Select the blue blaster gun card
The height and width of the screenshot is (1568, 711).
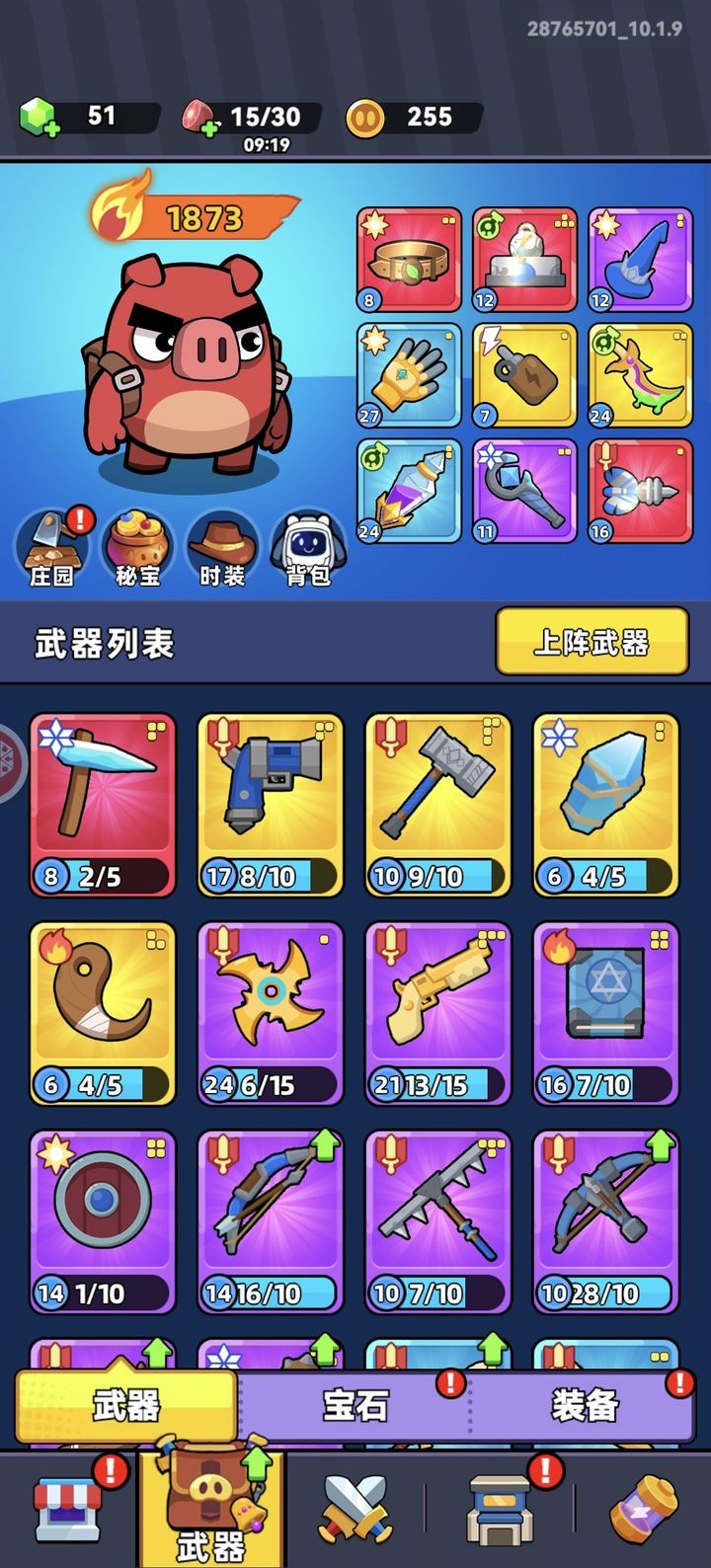[x=271, y=804]
